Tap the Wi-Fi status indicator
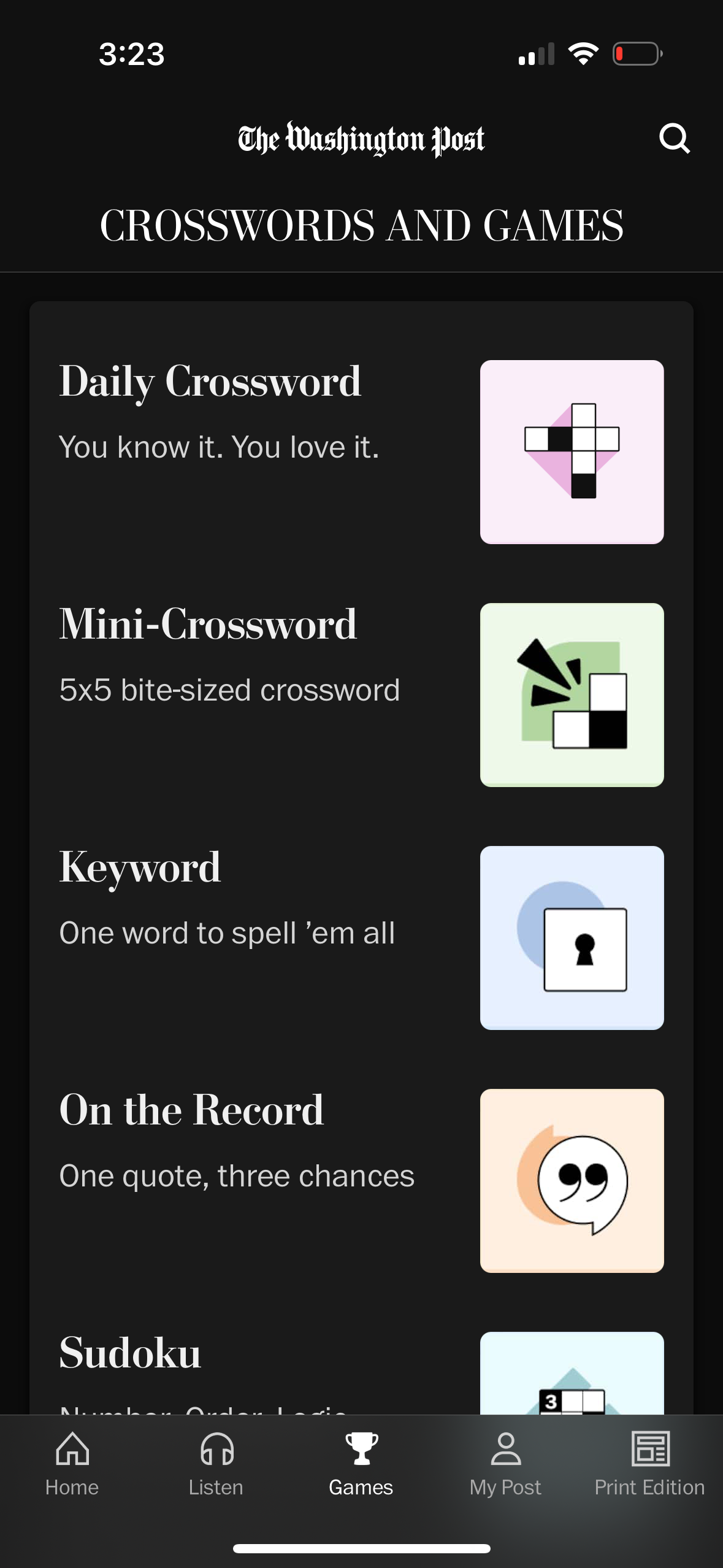Viewport: 723px width, 1568px height. point(583,54)
